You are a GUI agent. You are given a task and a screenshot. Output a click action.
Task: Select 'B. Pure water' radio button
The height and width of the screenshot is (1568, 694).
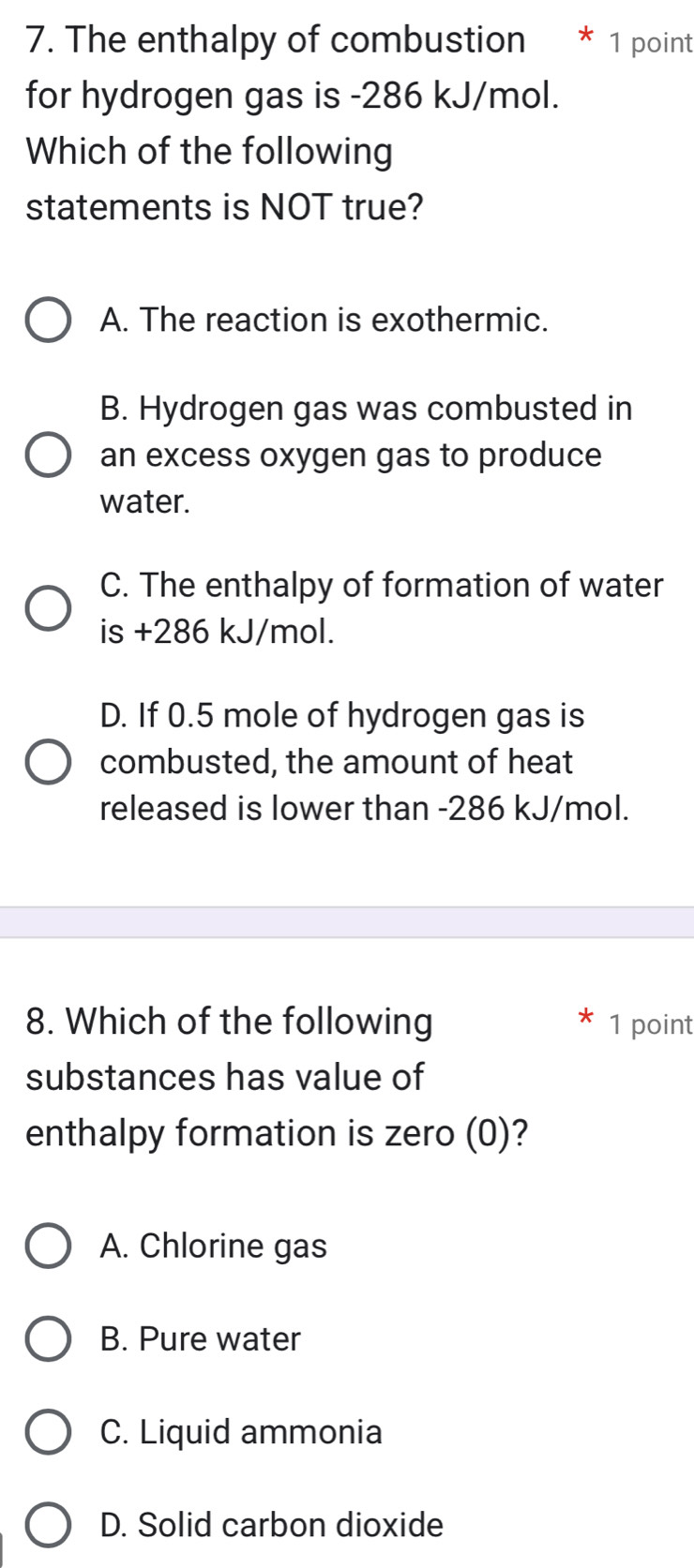coord(47,1339)
